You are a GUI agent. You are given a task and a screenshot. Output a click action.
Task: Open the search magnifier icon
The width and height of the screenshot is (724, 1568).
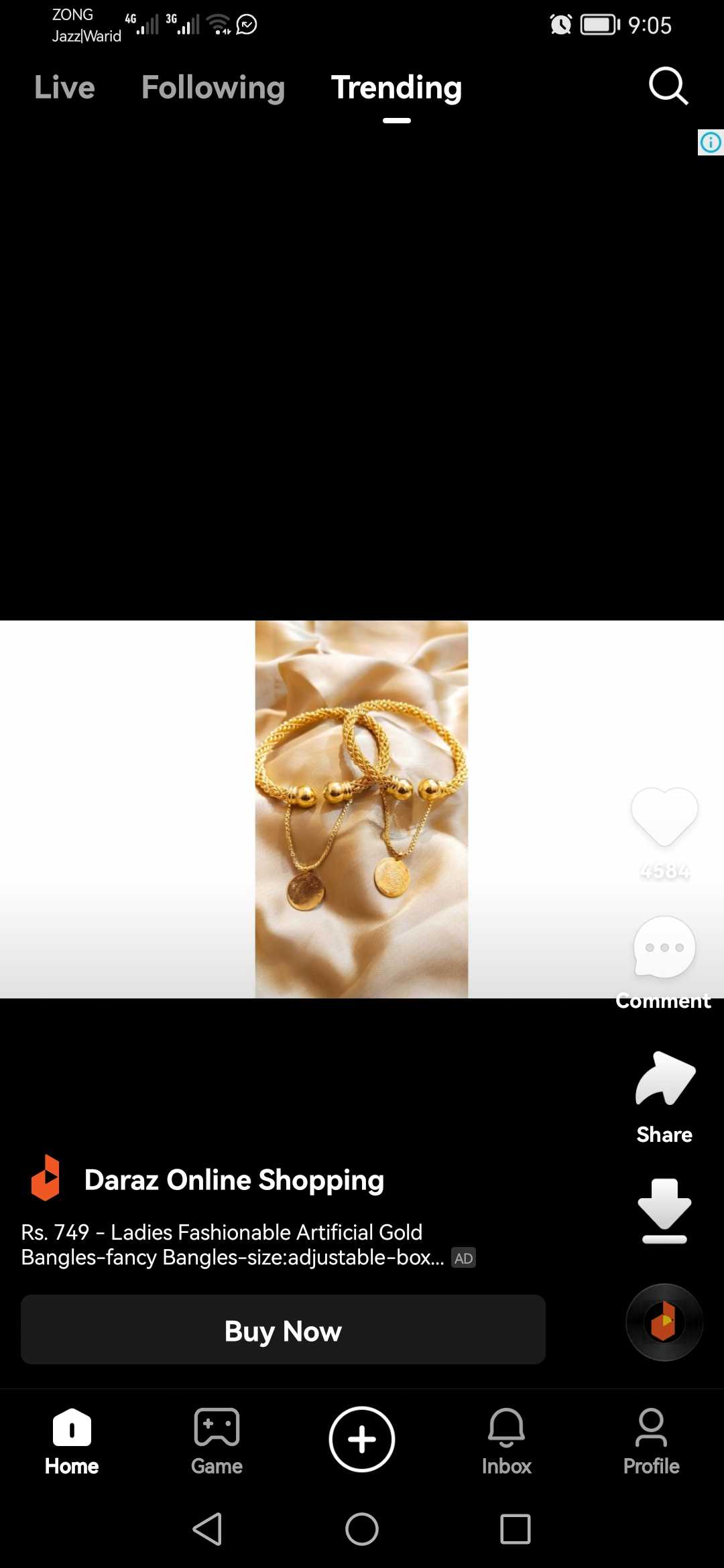(x=668, y=86)
